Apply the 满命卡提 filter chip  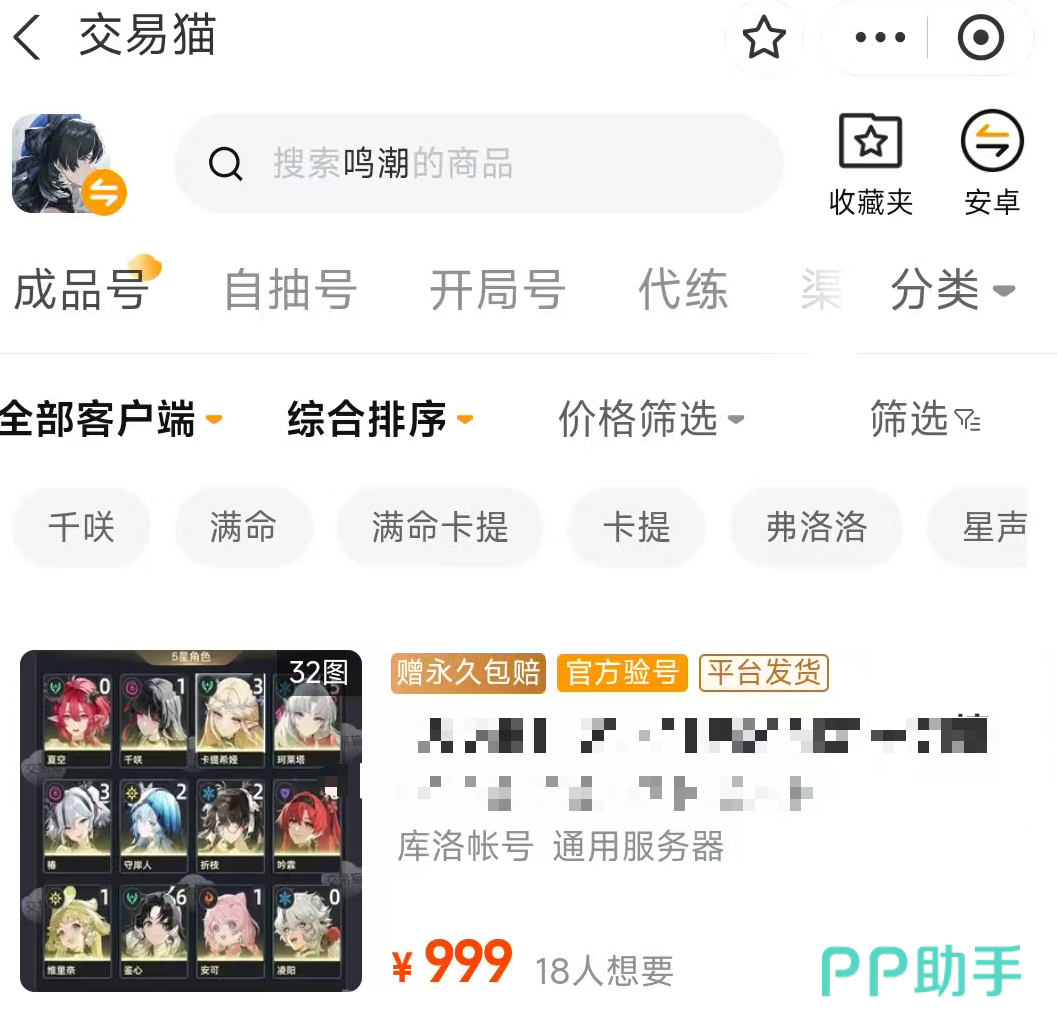(x=440, y=527)
